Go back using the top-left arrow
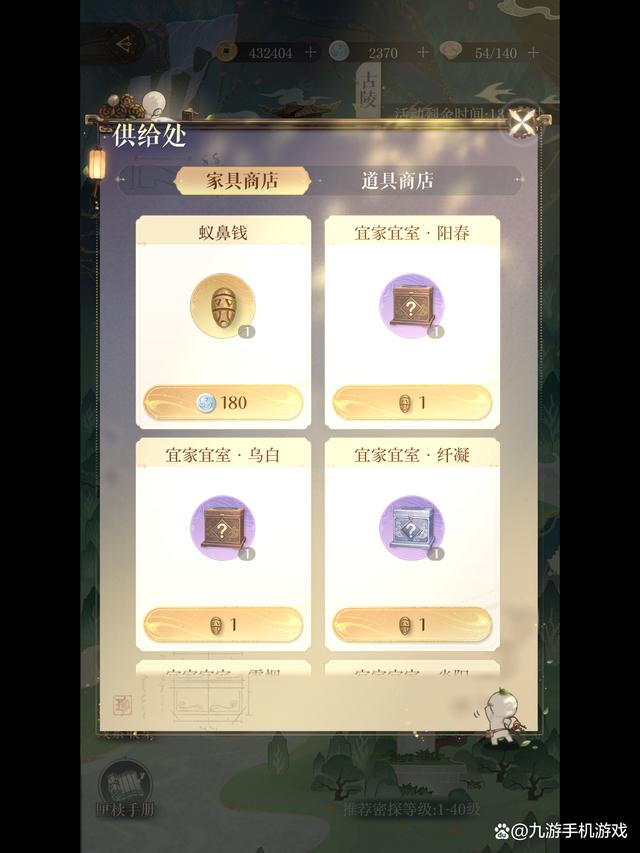The image size is (640, 853). pos(125,45)
